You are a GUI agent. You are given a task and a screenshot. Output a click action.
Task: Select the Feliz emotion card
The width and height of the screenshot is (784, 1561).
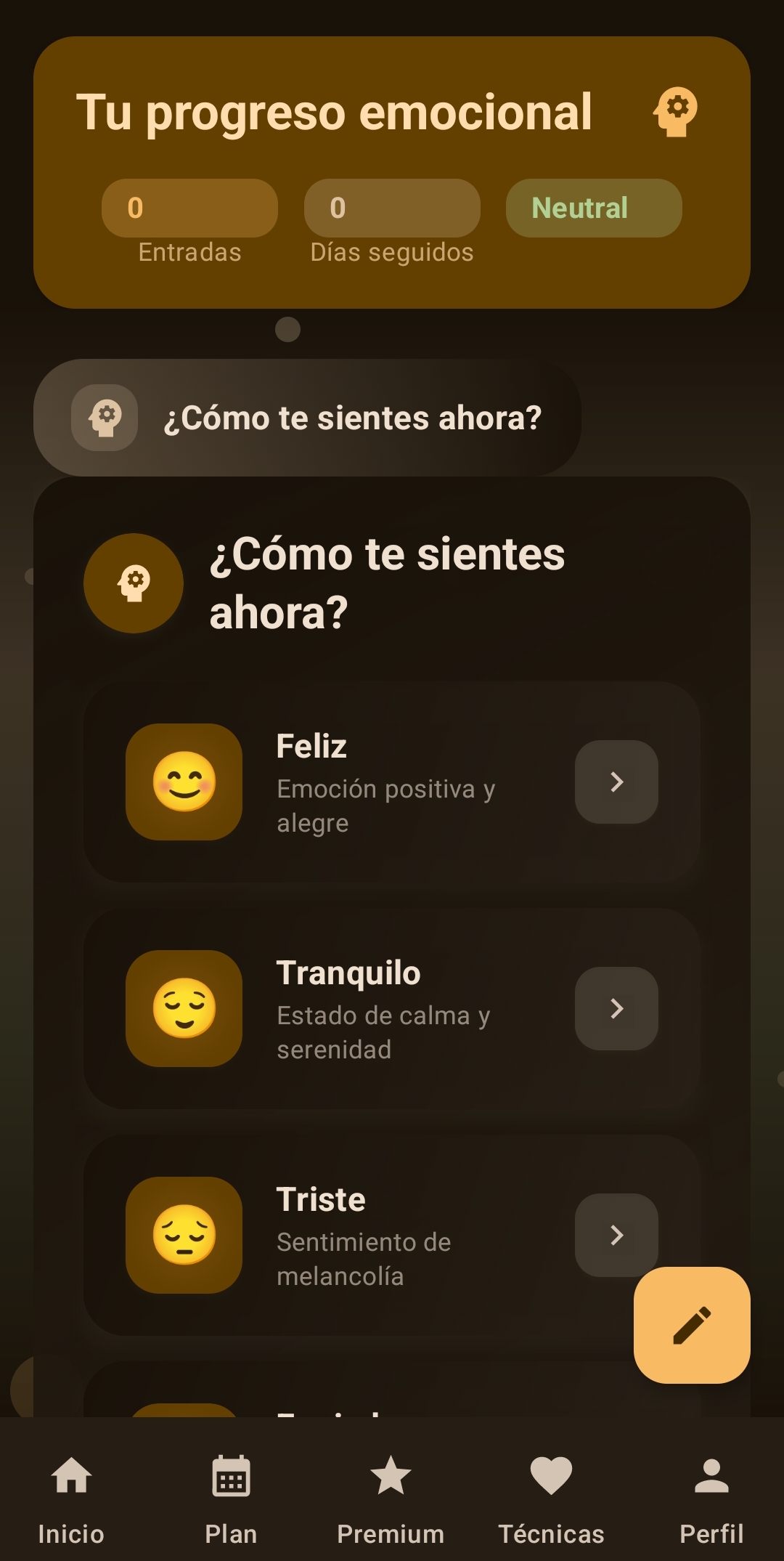(x=392, y=782)
